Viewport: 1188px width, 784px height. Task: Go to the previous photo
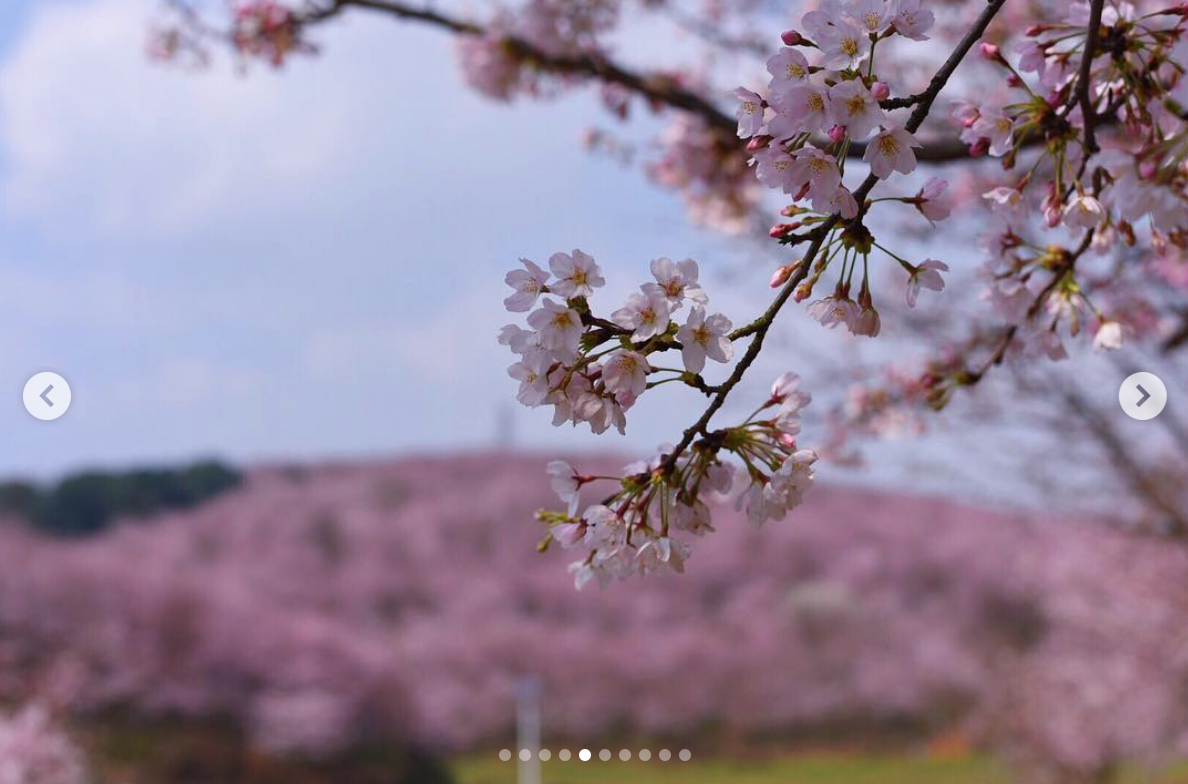click(47, 396)
